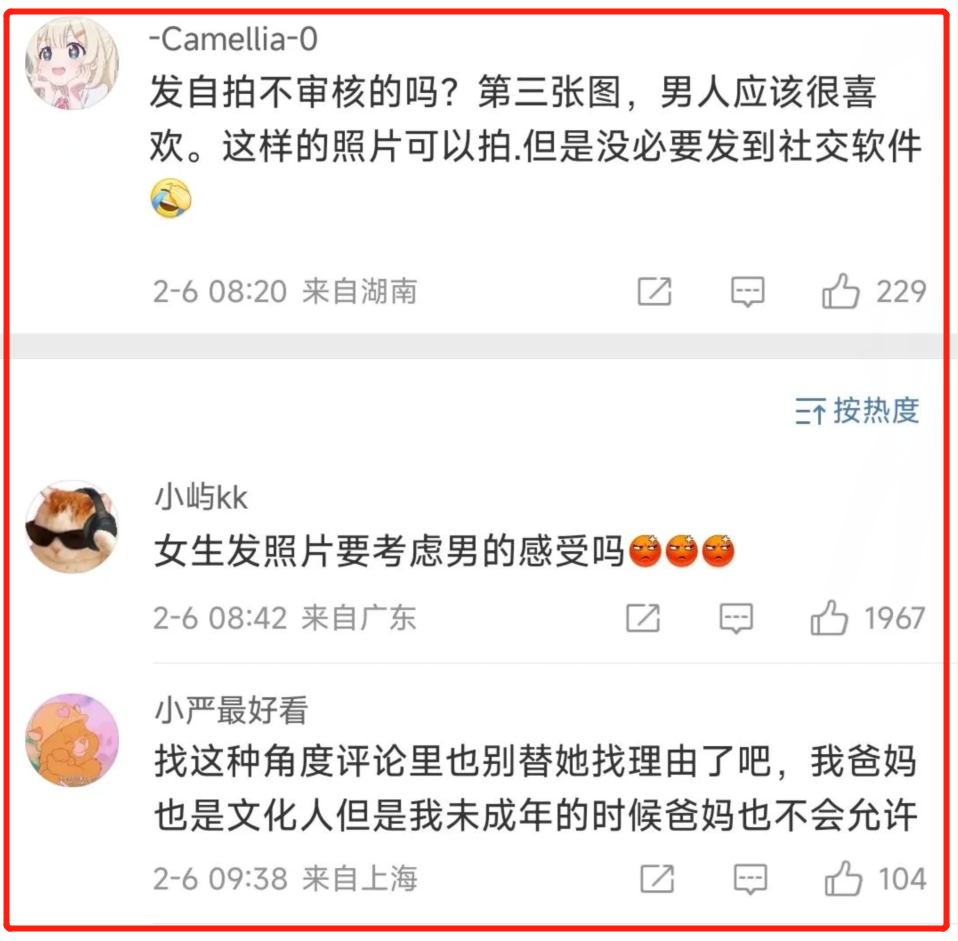
Task: View 小屿kk's profile via avatar
Action: (x=72, y=527)
